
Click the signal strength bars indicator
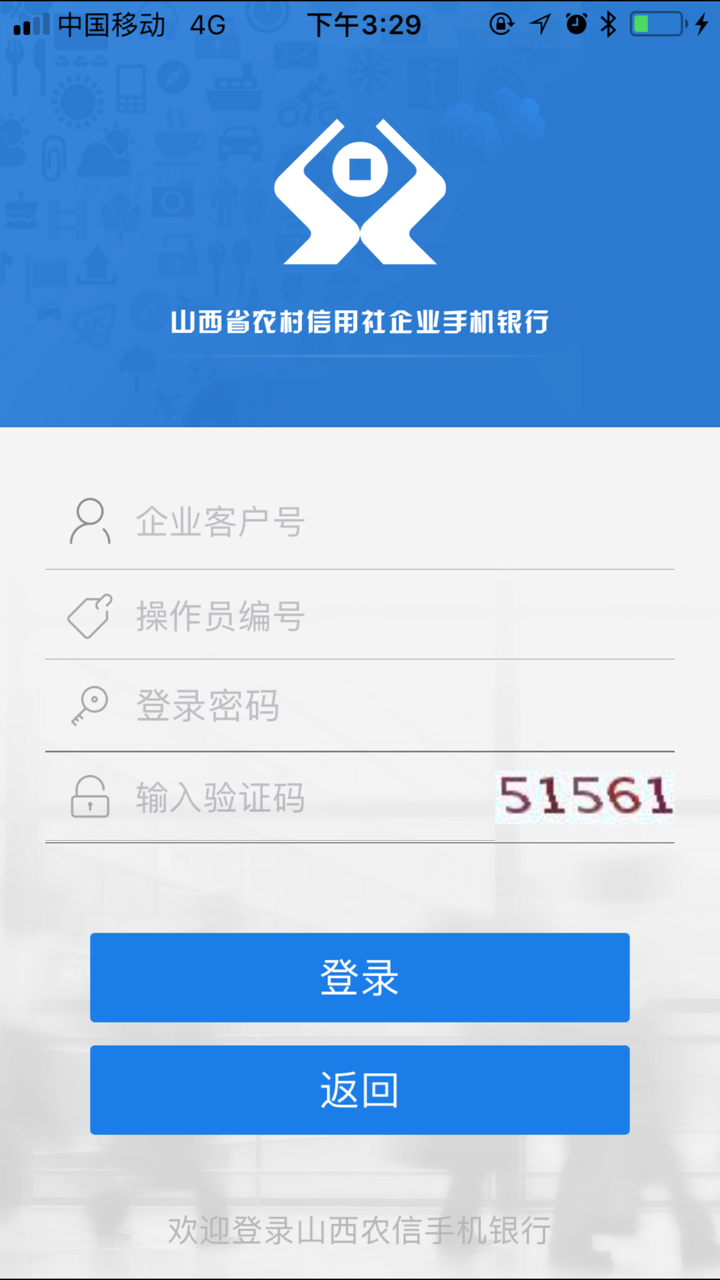(30, 25)
